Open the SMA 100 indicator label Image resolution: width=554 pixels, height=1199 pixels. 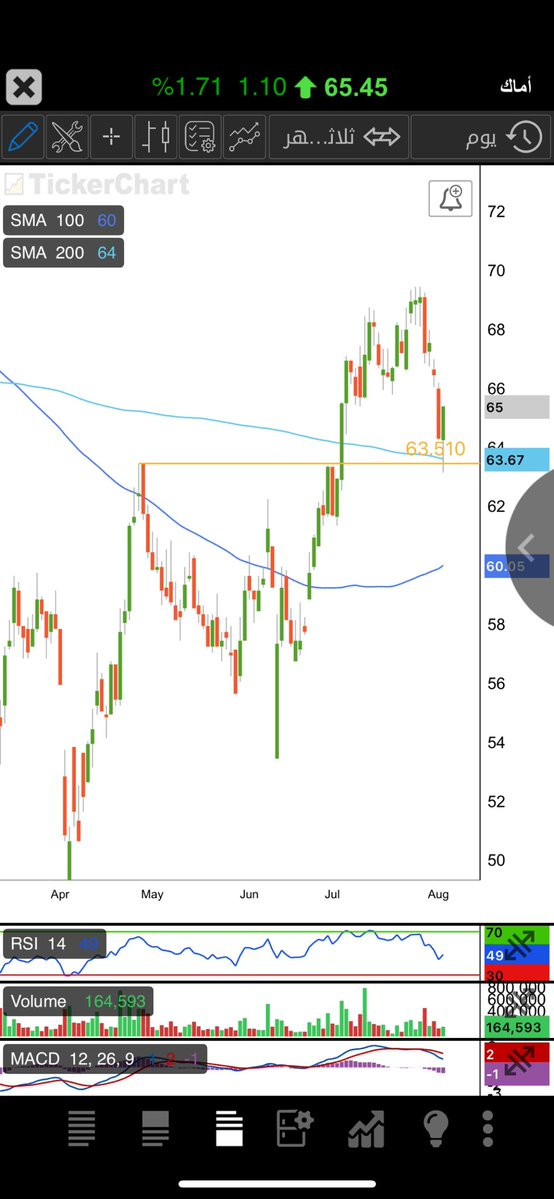(x=63, y=221)
